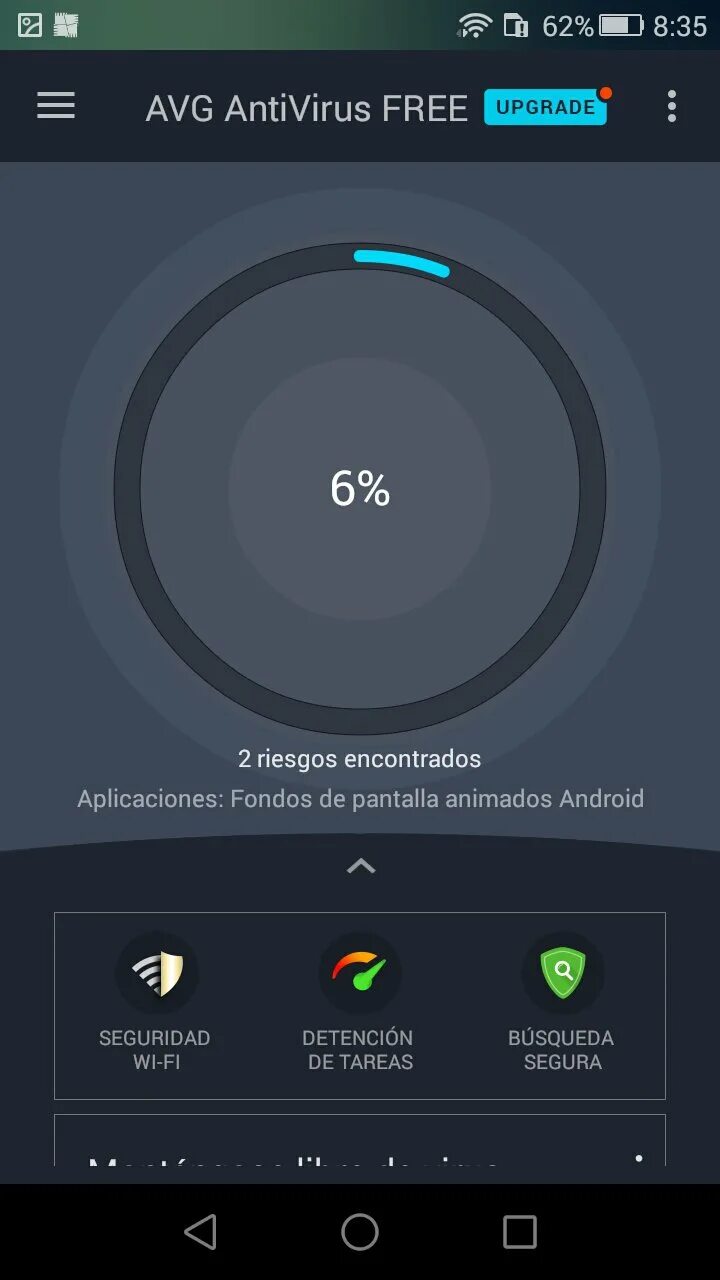Open Seguridad Wi-Fi
The width and height of the screenshot is (720, 1280).
tap(155, 1005)
